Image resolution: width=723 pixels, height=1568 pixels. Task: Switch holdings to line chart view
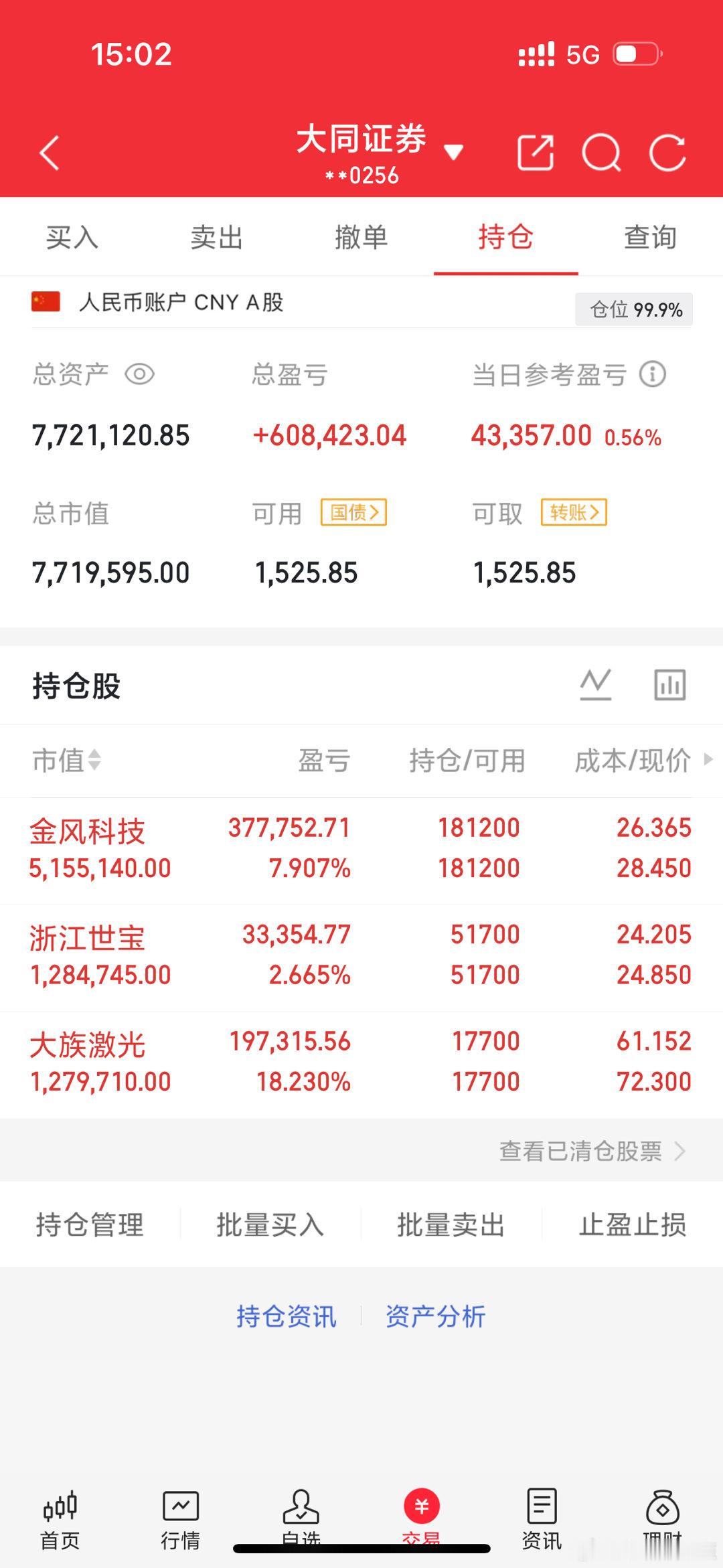click(596, 684)
